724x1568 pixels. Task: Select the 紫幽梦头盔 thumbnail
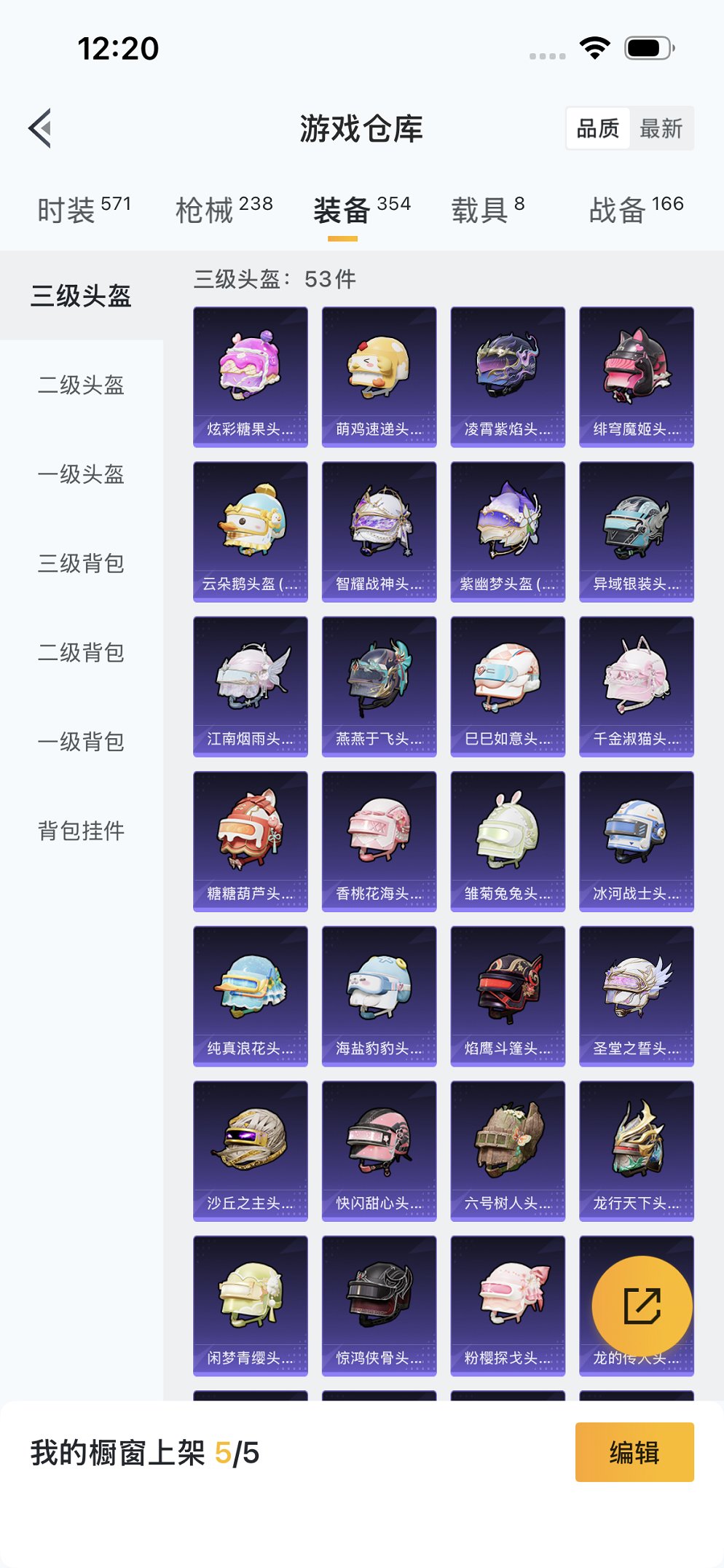(506, 527)
